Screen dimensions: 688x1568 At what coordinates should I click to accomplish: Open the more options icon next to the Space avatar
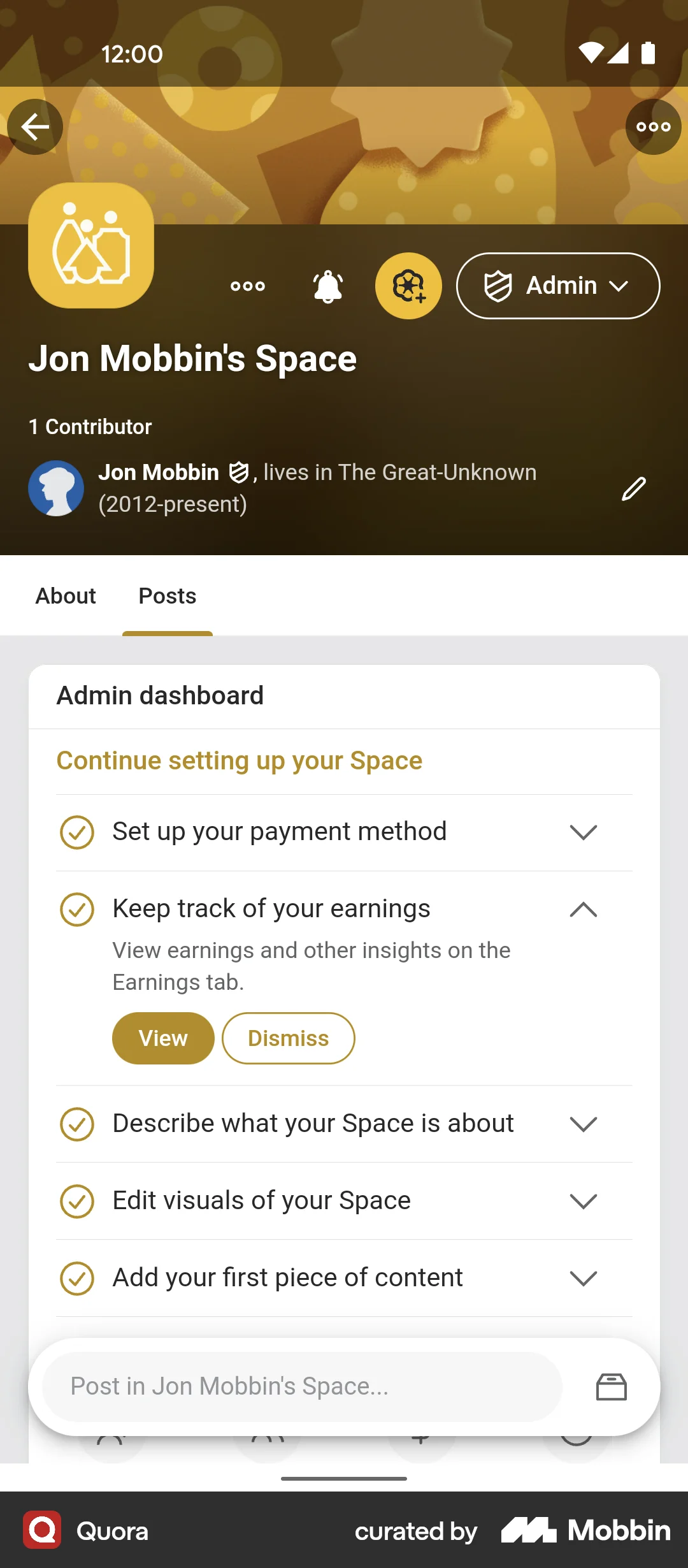(247, 286)
